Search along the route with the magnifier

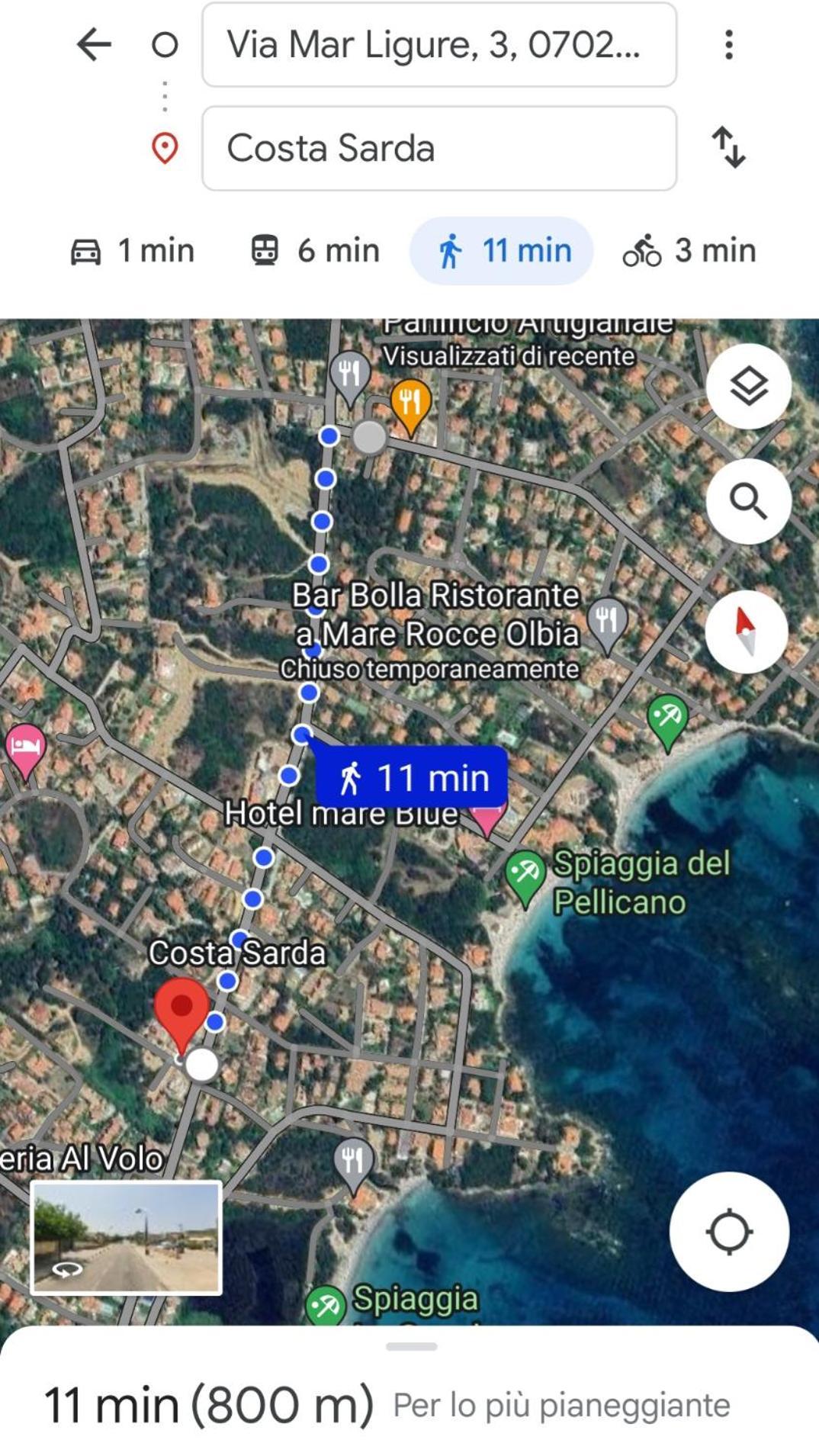click(748, 501)
